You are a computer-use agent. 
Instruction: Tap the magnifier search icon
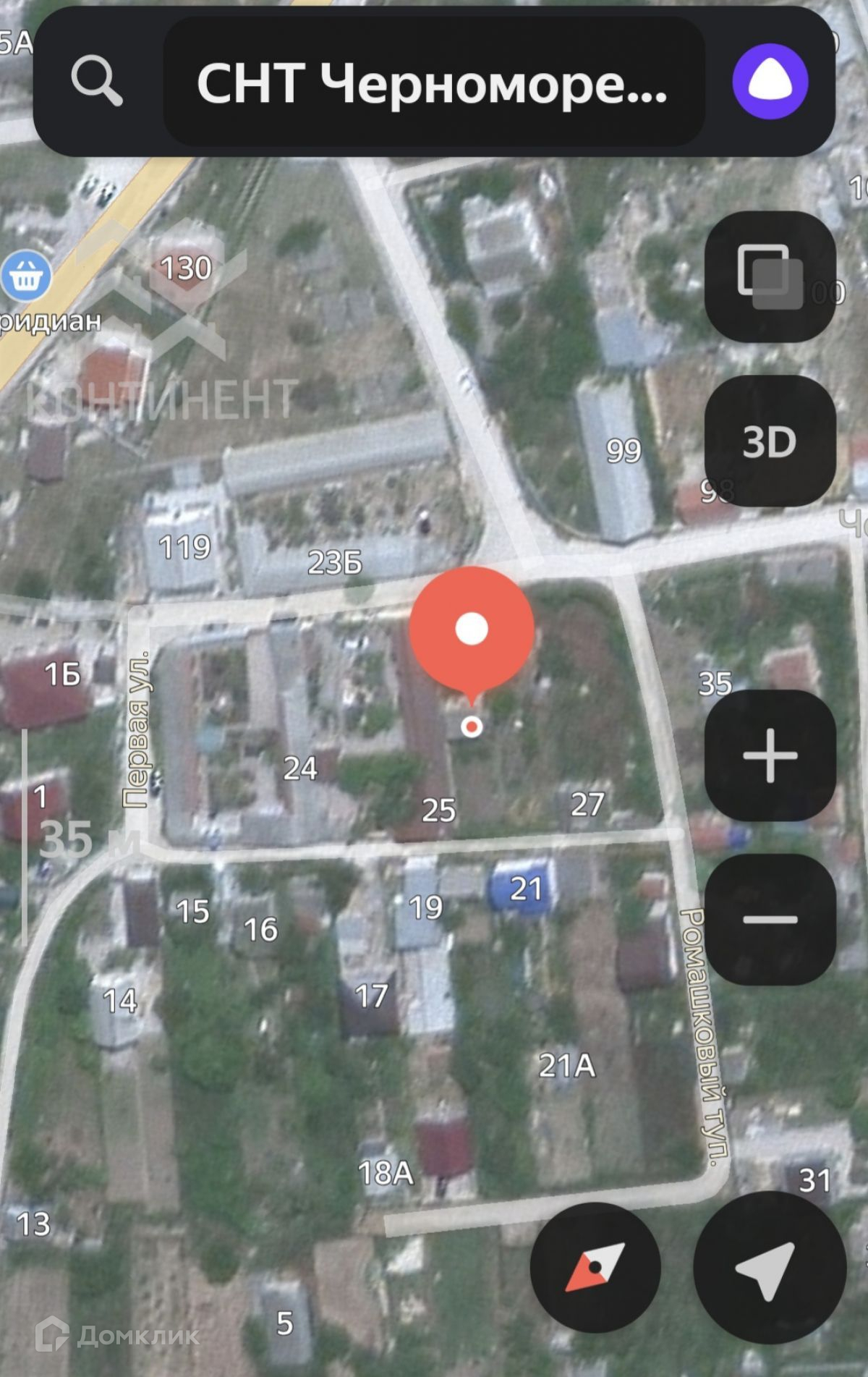pyautogui.click(x=97, y=82)
